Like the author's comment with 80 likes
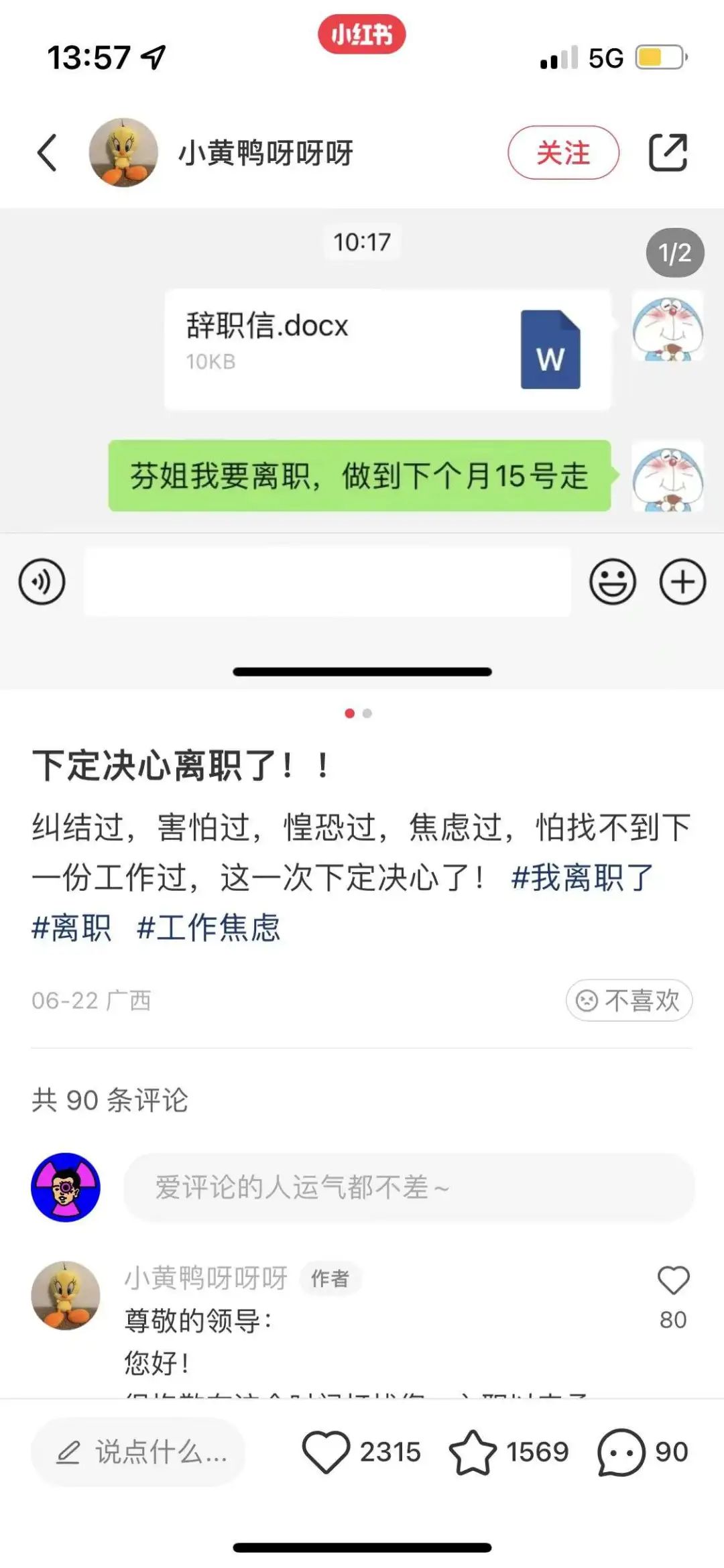 pyautogui.click(x=673, y=1281)
